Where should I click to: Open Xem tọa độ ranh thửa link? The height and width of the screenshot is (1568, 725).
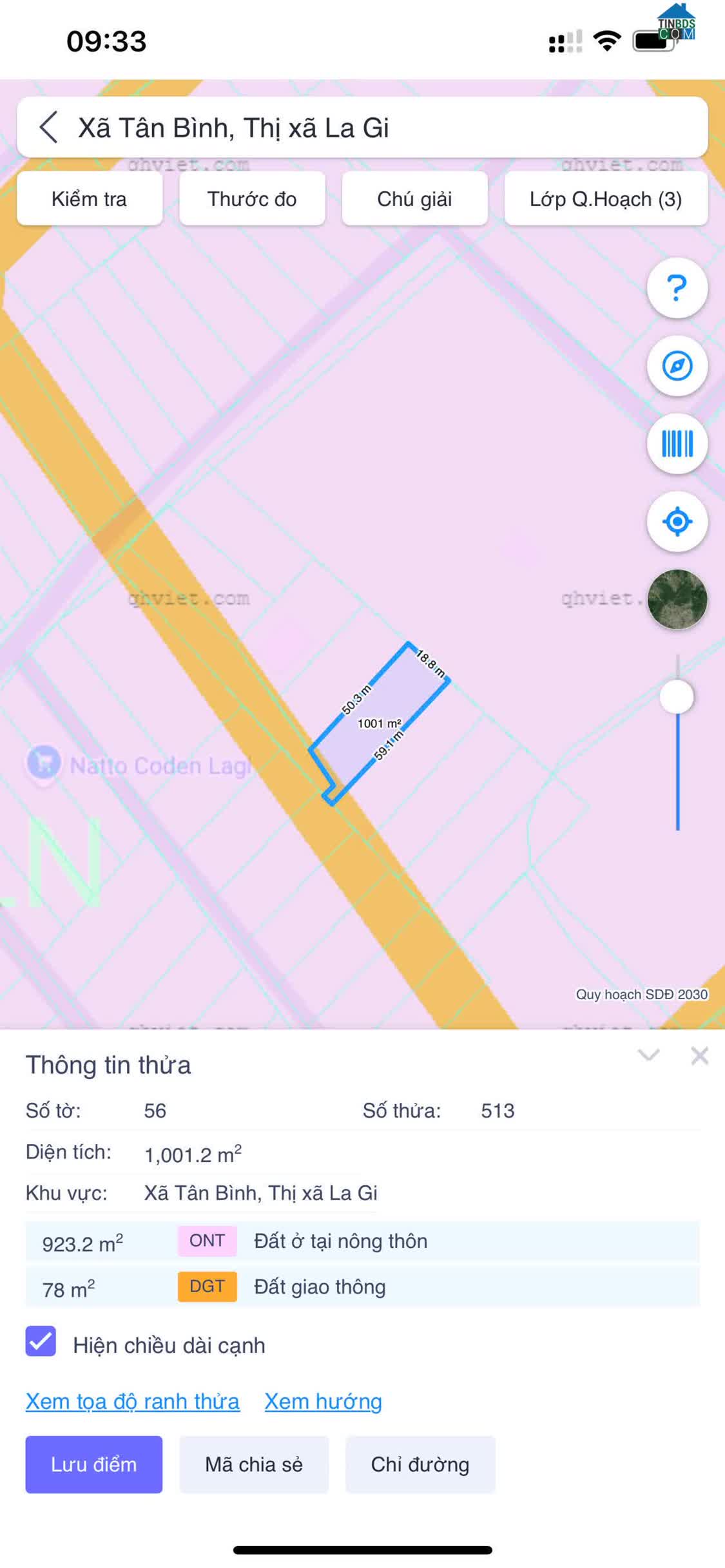click(x=133, y=1401)
